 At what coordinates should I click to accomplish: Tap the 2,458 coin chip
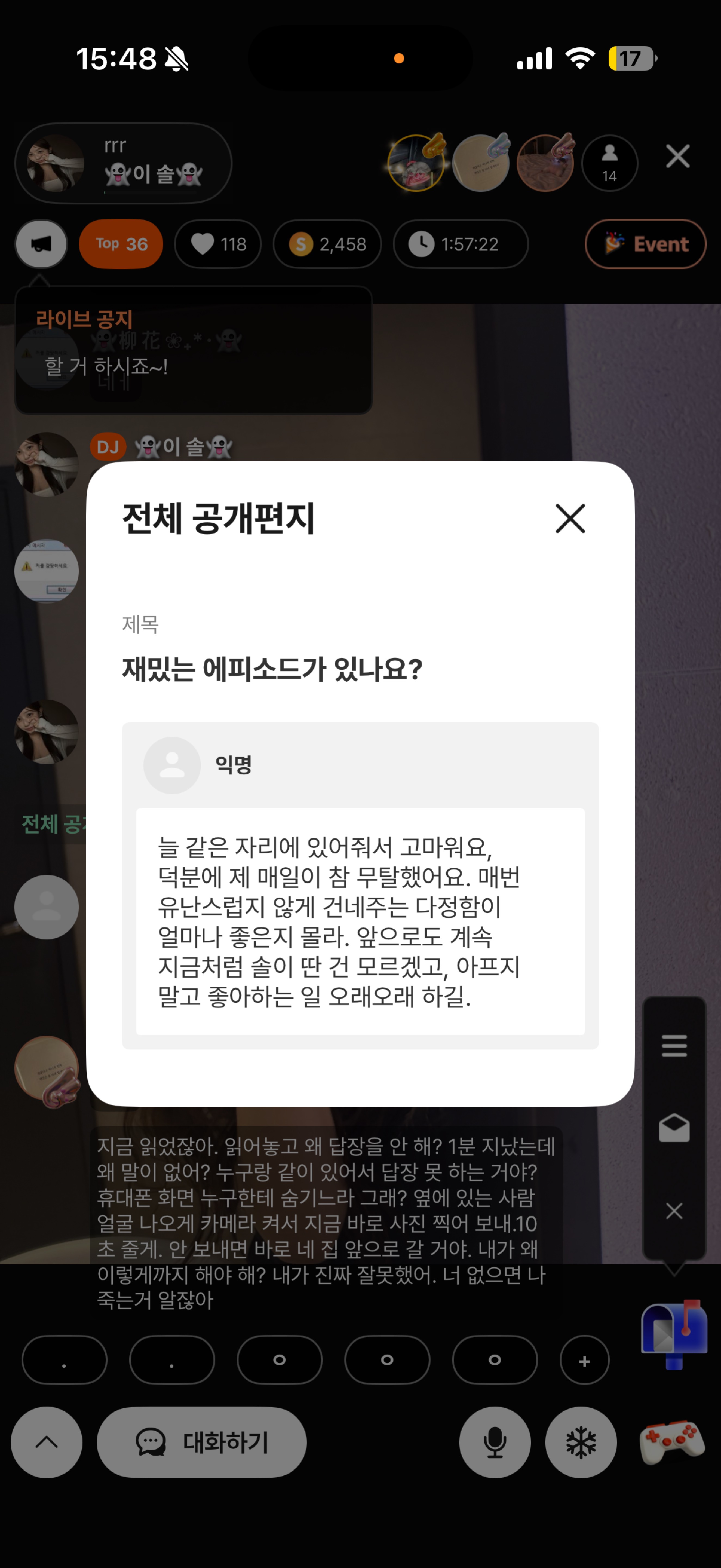click(x=327, y=244)
